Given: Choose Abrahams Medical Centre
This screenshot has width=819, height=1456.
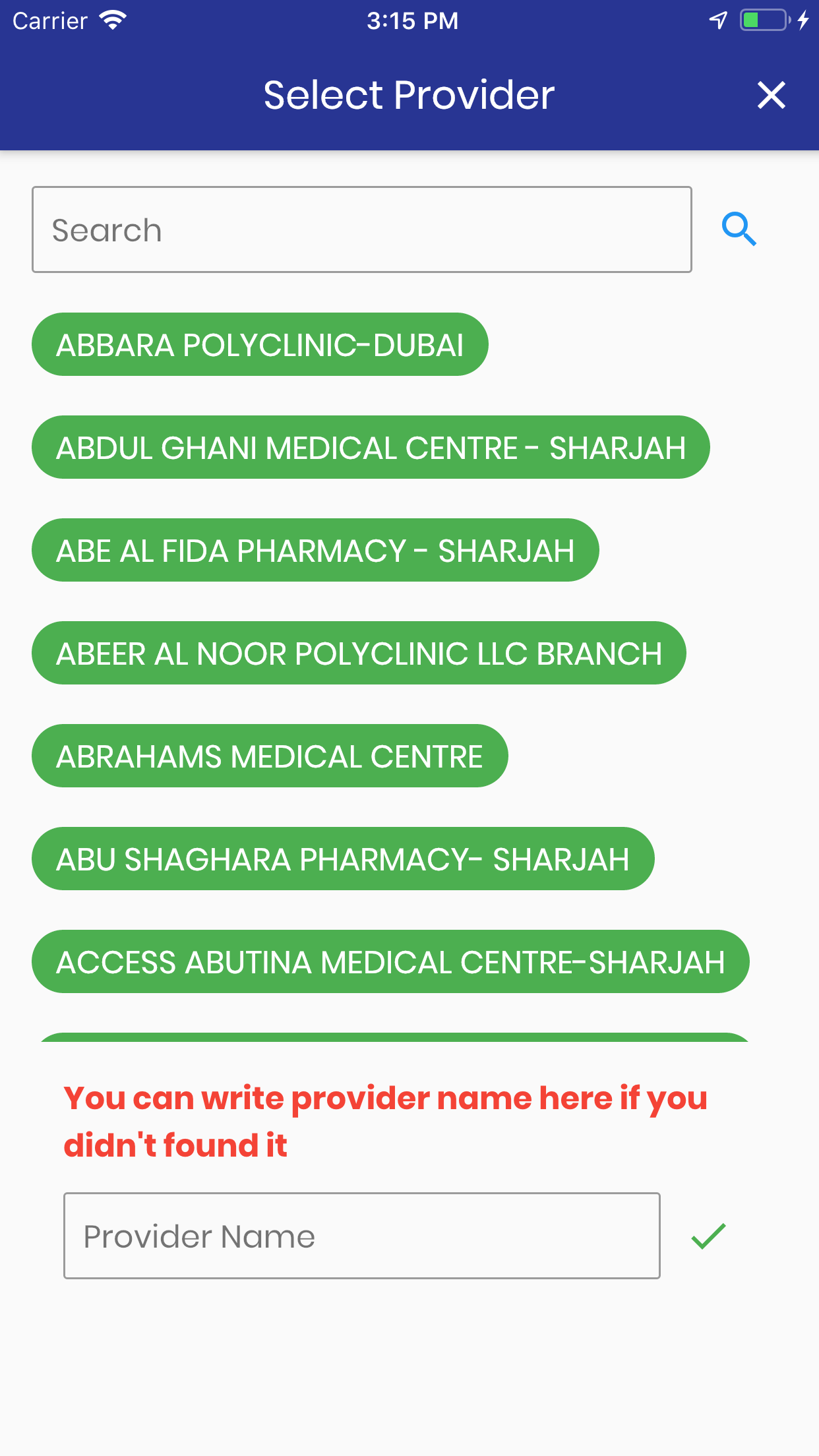Looking at the screenshot, I should [270, 756].
